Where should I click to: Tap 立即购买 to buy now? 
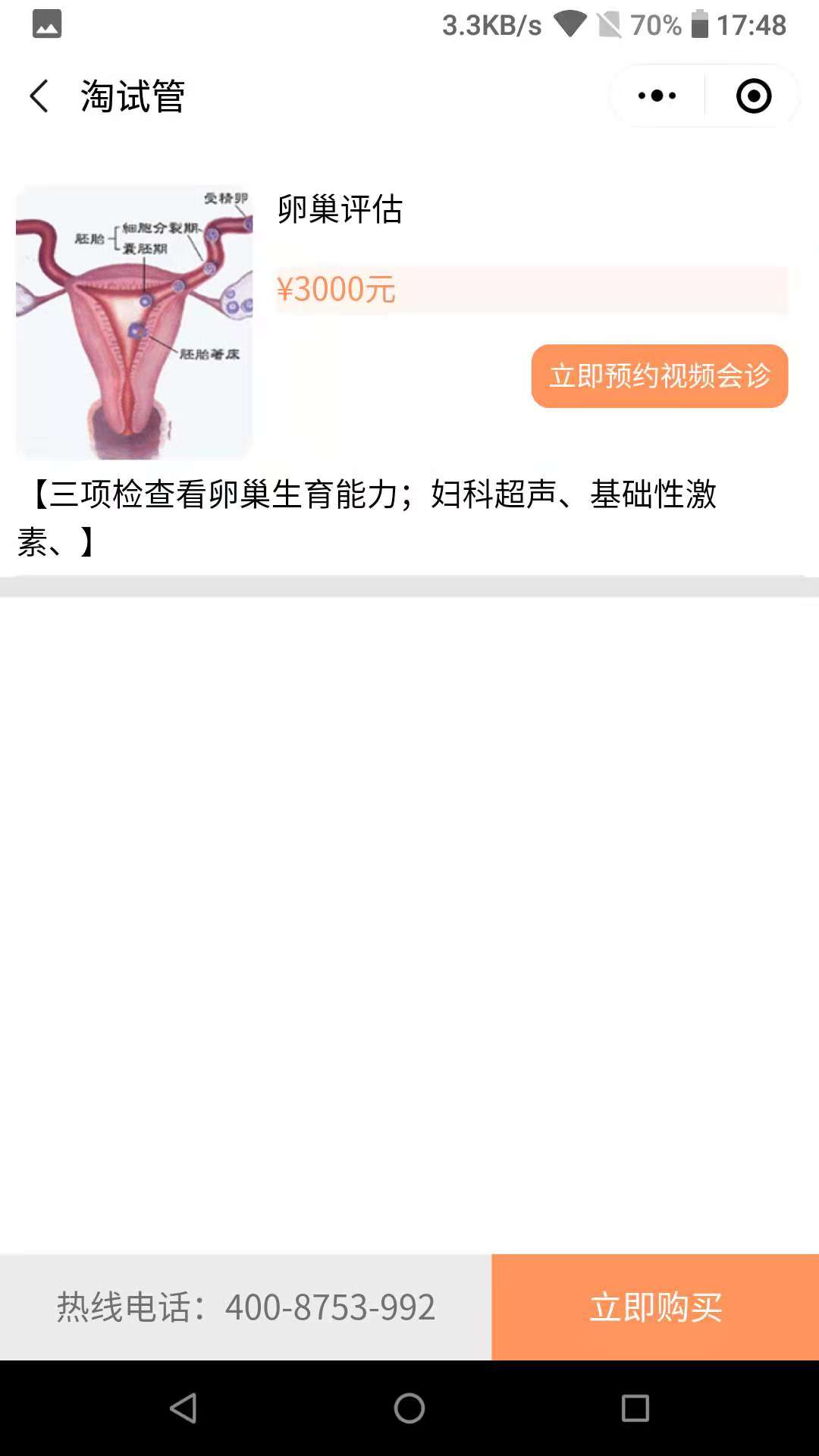655,1307
